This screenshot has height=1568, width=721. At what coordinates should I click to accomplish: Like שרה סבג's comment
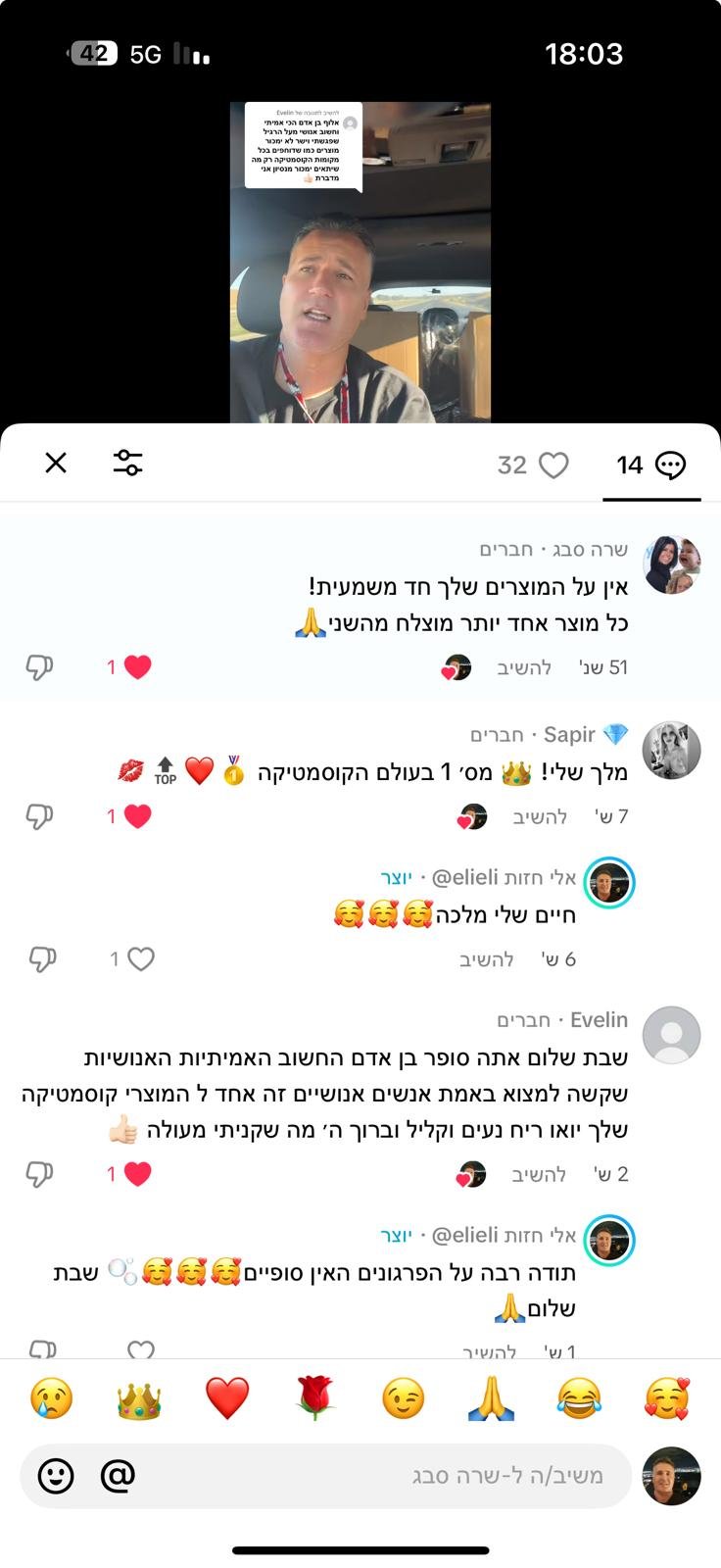click(137, 667)
